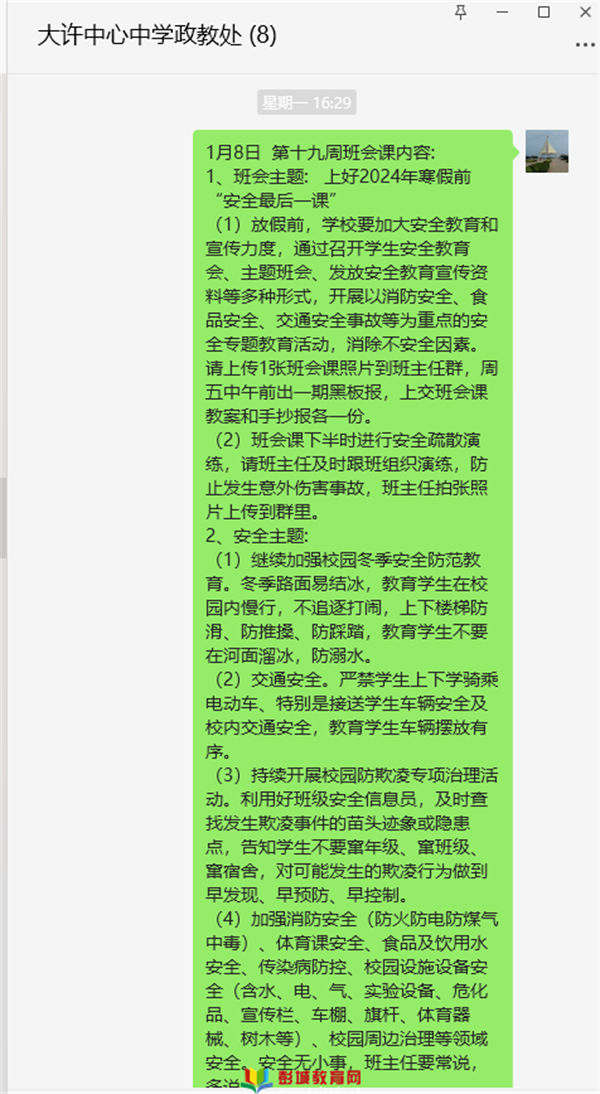The width and height of the screenshot is (600, 1094).
Task: Close the chat window
Action: pyautogui.click(x=585, y=12)
